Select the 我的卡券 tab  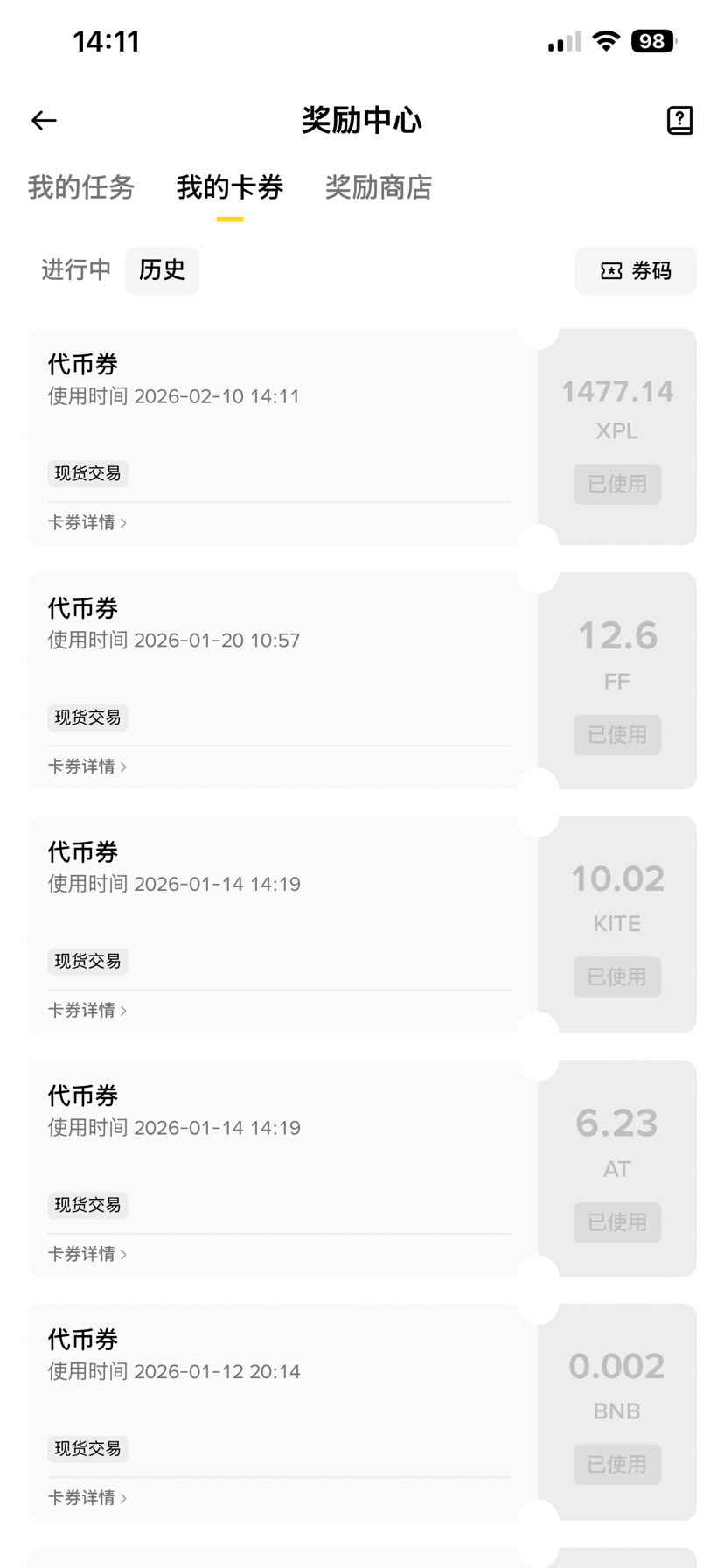[230, 187]
